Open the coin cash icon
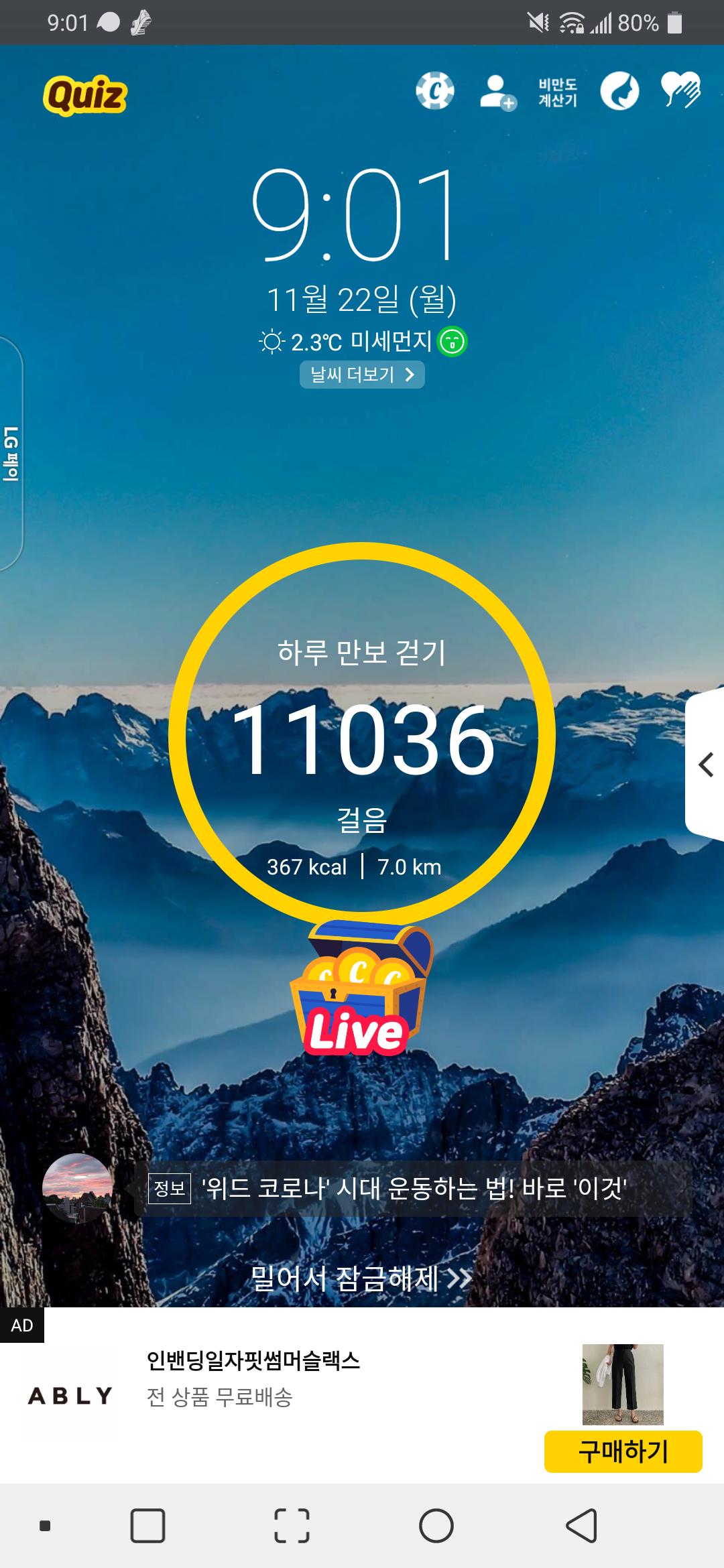 (434, 91)
